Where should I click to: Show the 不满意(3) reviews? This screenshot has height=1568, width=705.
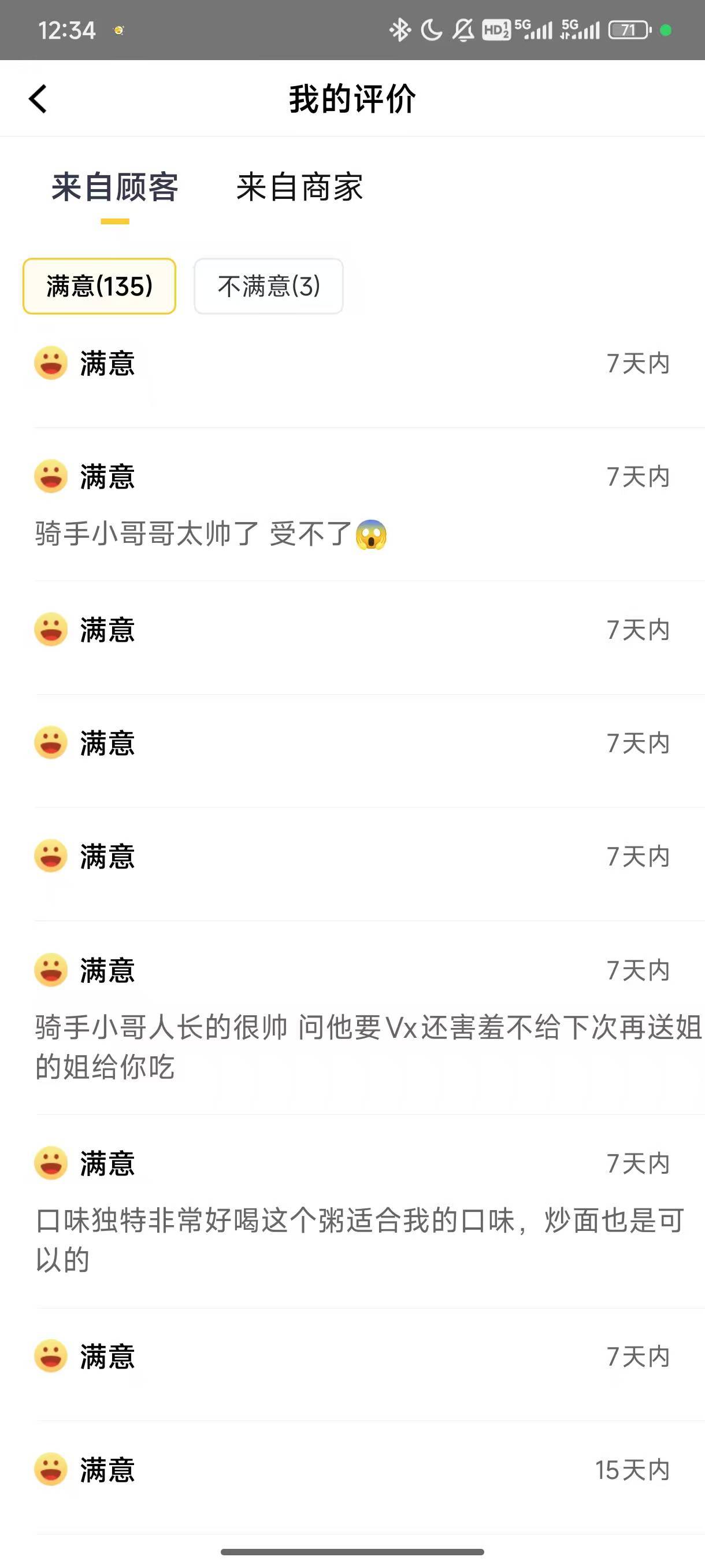[x=268, y=286]
